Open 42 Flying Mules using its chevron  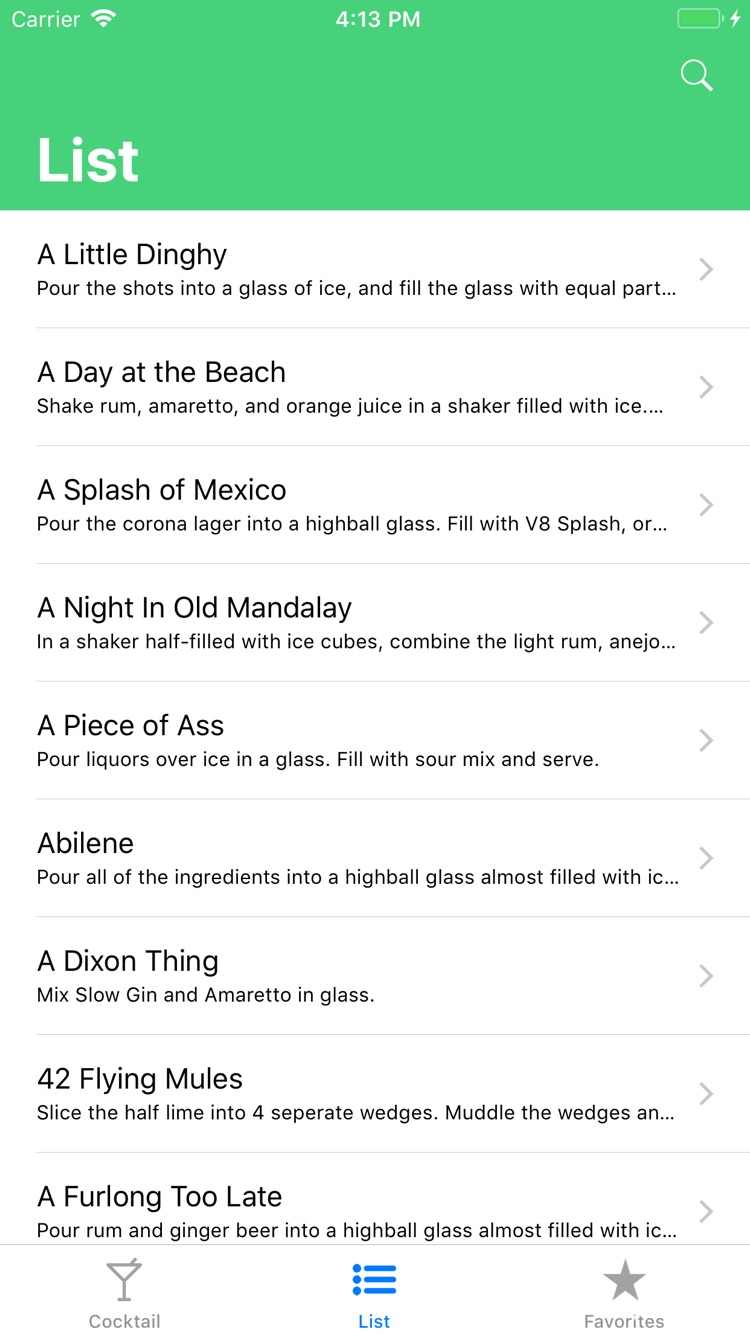pyautogui.click(x=707, y=1094)
